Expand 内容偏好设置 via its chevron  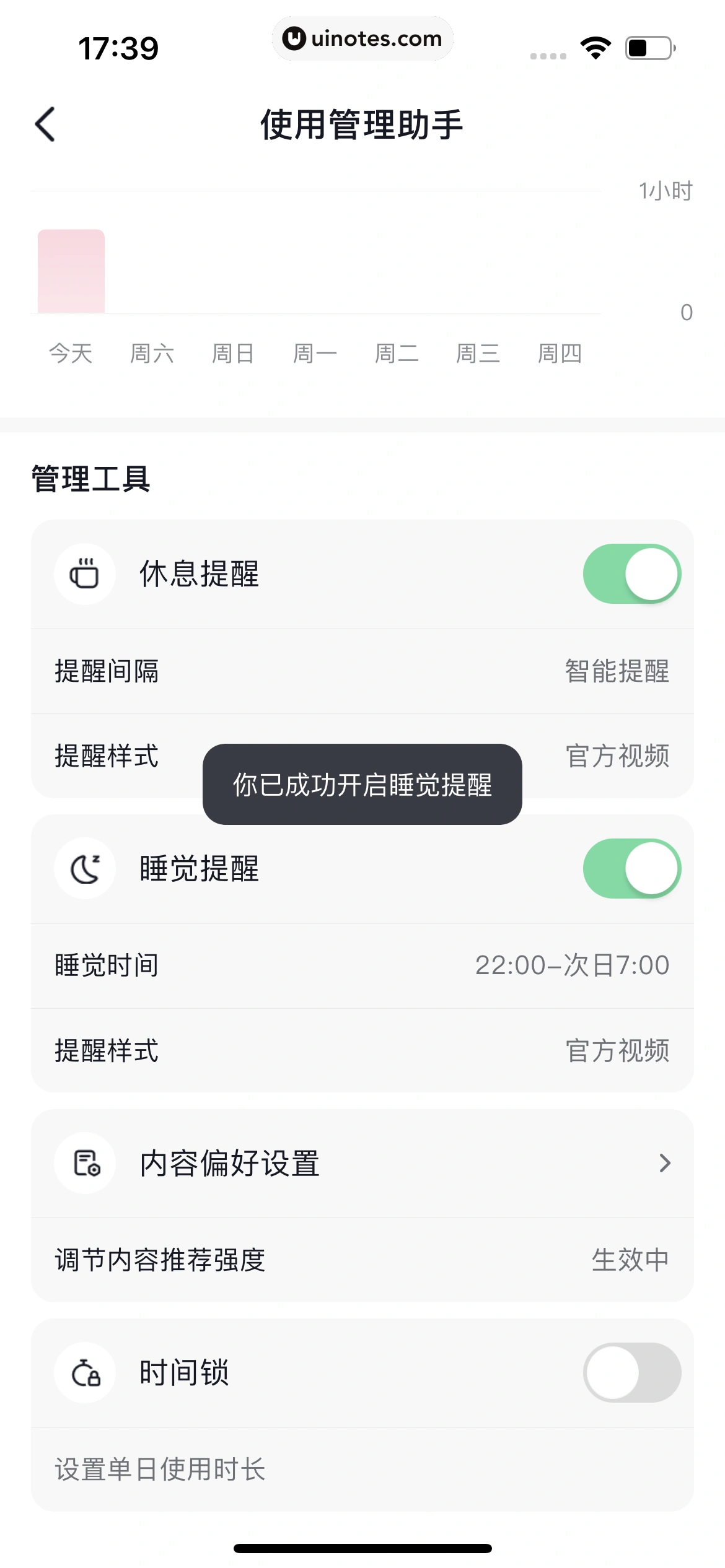point(664,1163)
